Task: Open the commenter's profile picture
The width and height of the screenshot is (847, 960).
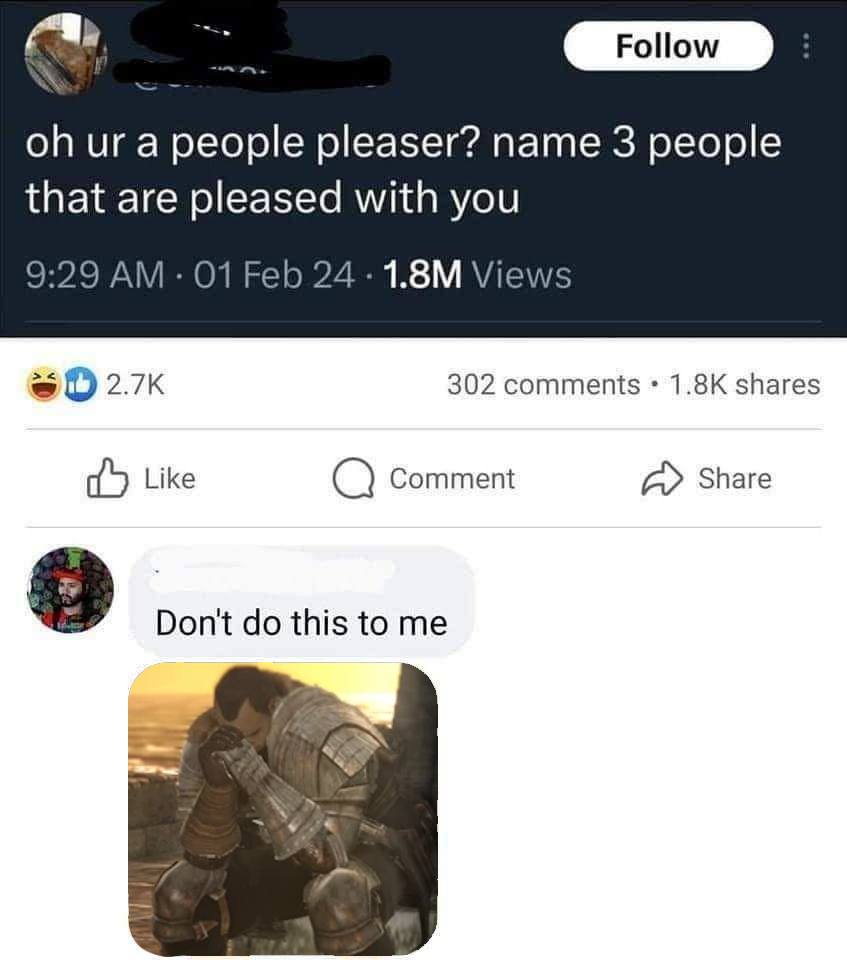Action: point(70,589)
